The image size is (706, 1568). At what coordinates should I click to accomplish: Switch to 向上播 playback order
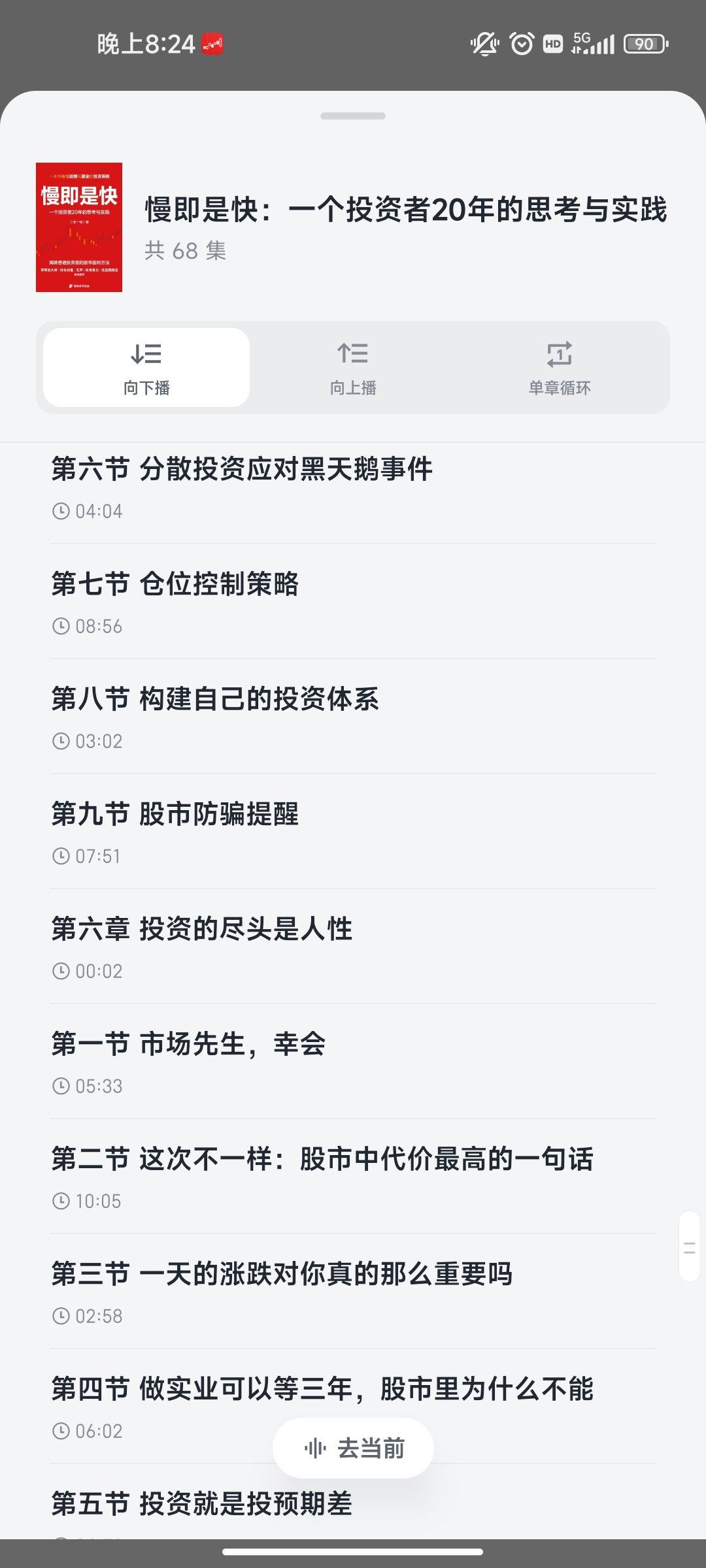pos(353,367)
